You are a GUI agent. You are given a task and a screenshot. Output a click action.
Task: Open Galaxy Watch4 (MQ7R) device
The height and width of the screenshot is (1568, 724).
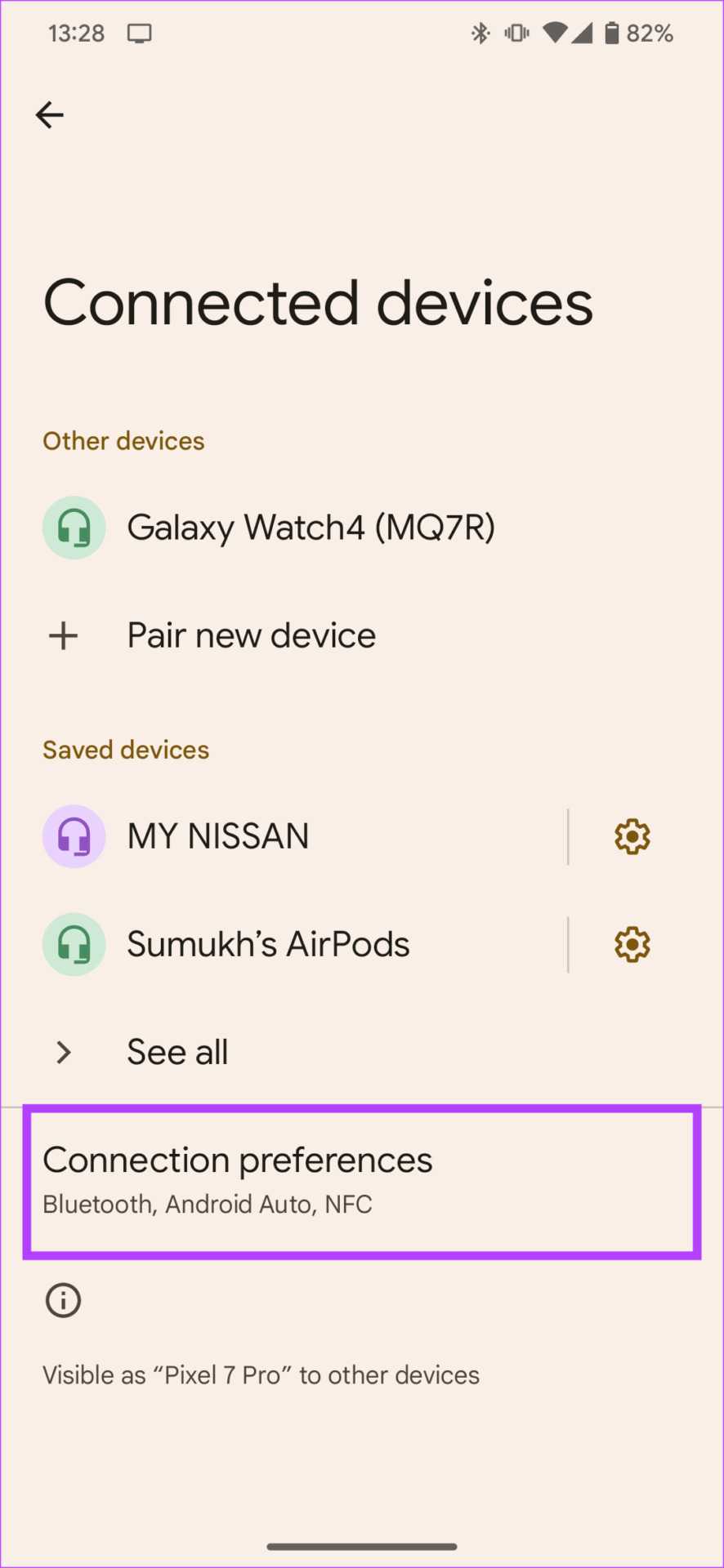coord(311,528)
